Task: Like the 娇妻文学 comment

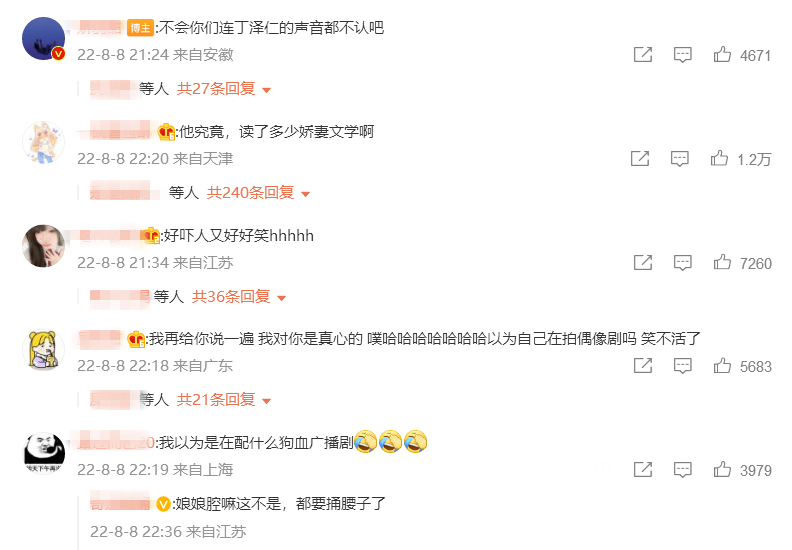Action: [718, 158]
